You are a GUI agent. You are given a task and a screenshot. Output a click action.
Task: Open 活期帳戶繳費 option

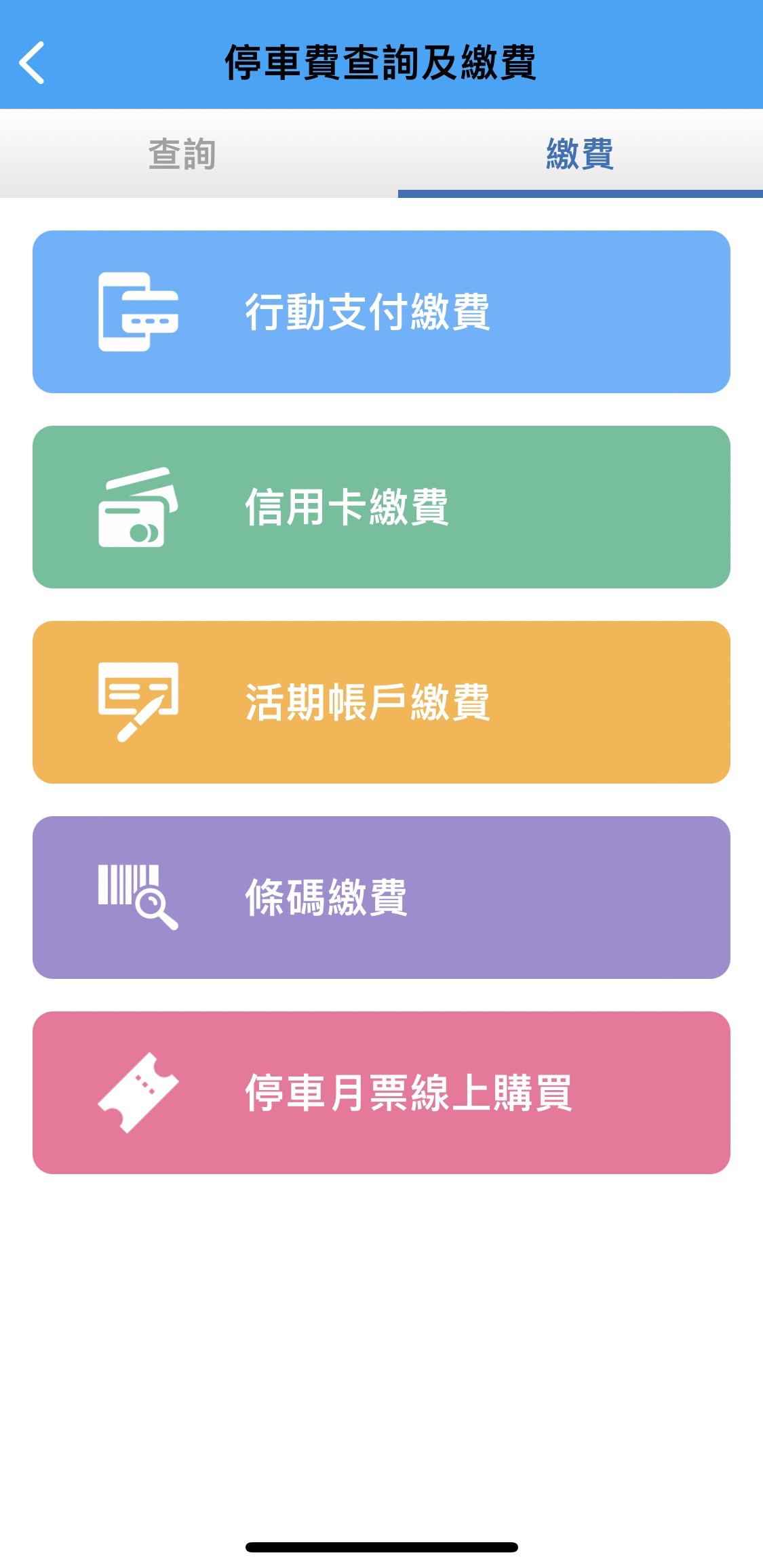tap(381, 702)
